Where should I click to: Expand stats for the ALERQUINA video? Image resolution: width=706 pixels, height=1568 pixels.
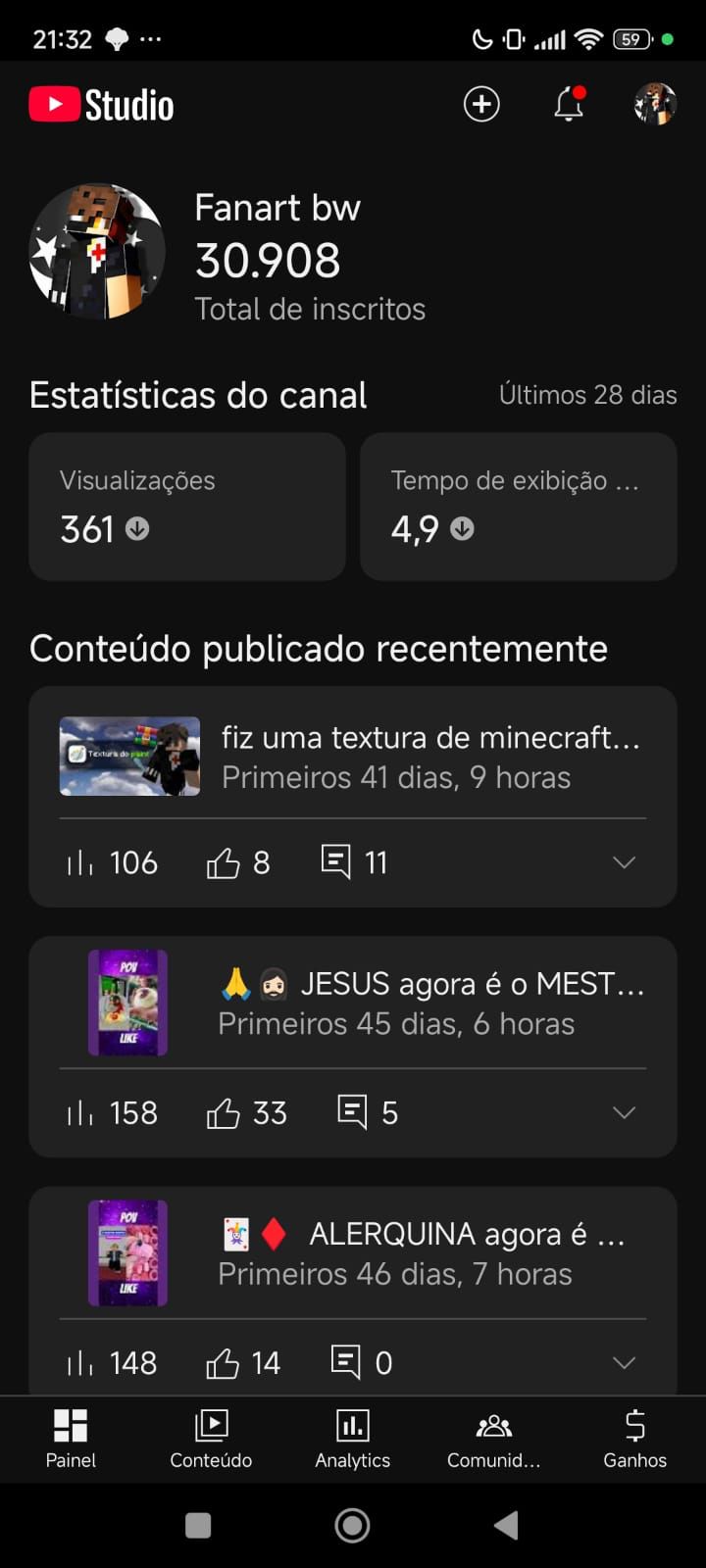624,1363
